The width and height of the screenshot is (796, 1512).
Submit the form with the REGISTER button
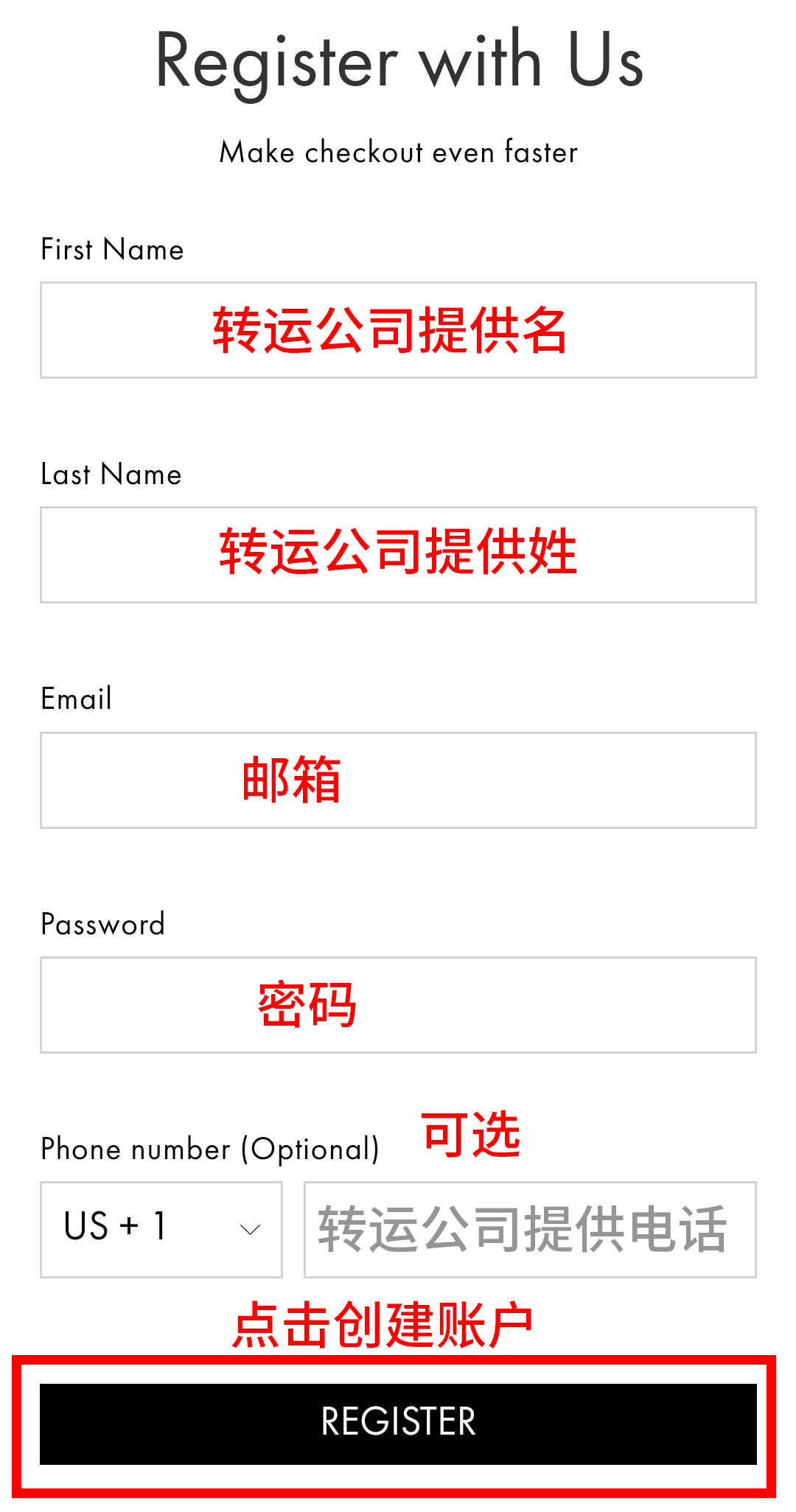coord(398,1424)
